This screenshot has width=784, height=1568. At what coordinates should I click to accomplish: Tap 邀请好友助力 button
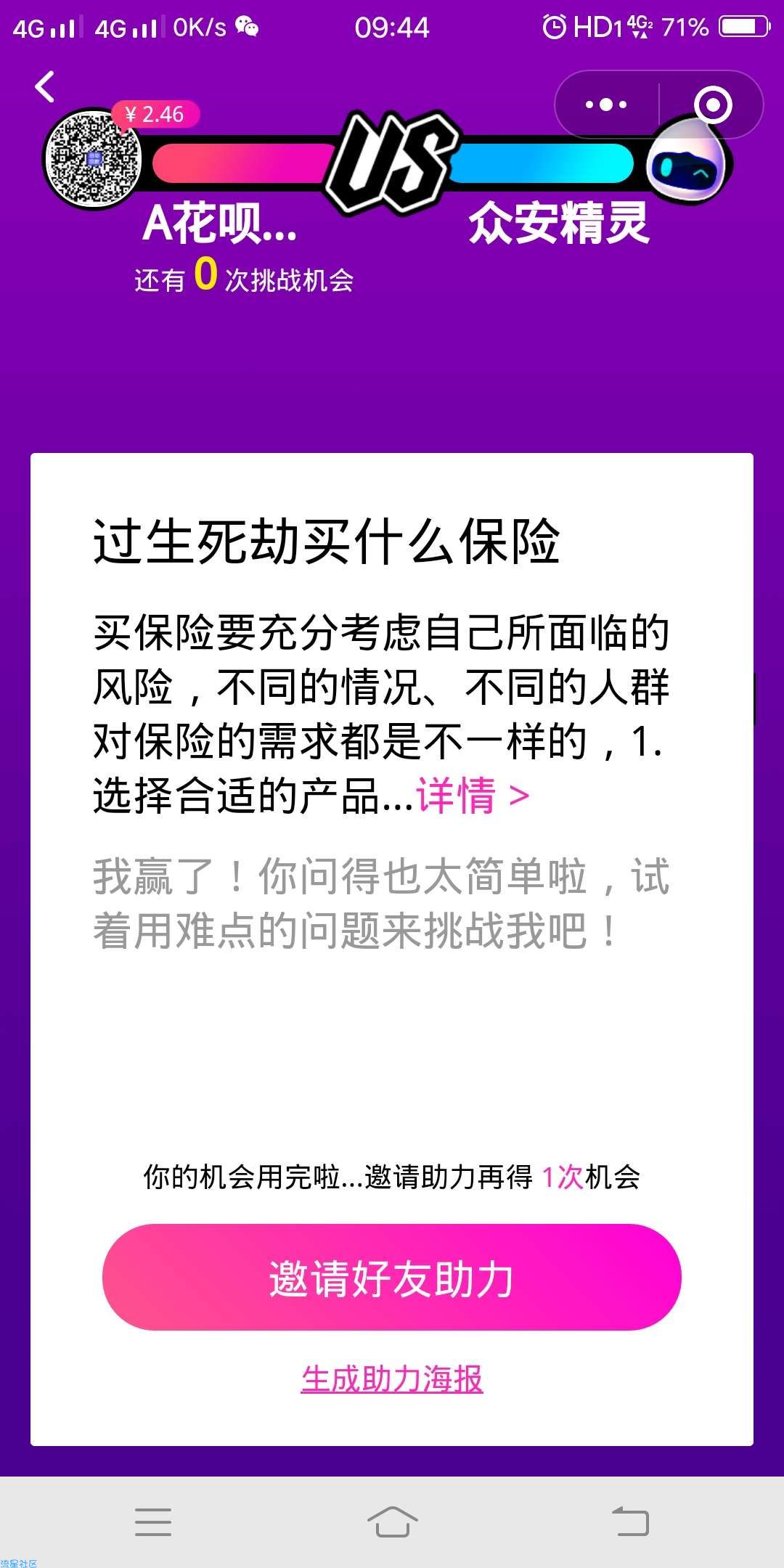392,1277
